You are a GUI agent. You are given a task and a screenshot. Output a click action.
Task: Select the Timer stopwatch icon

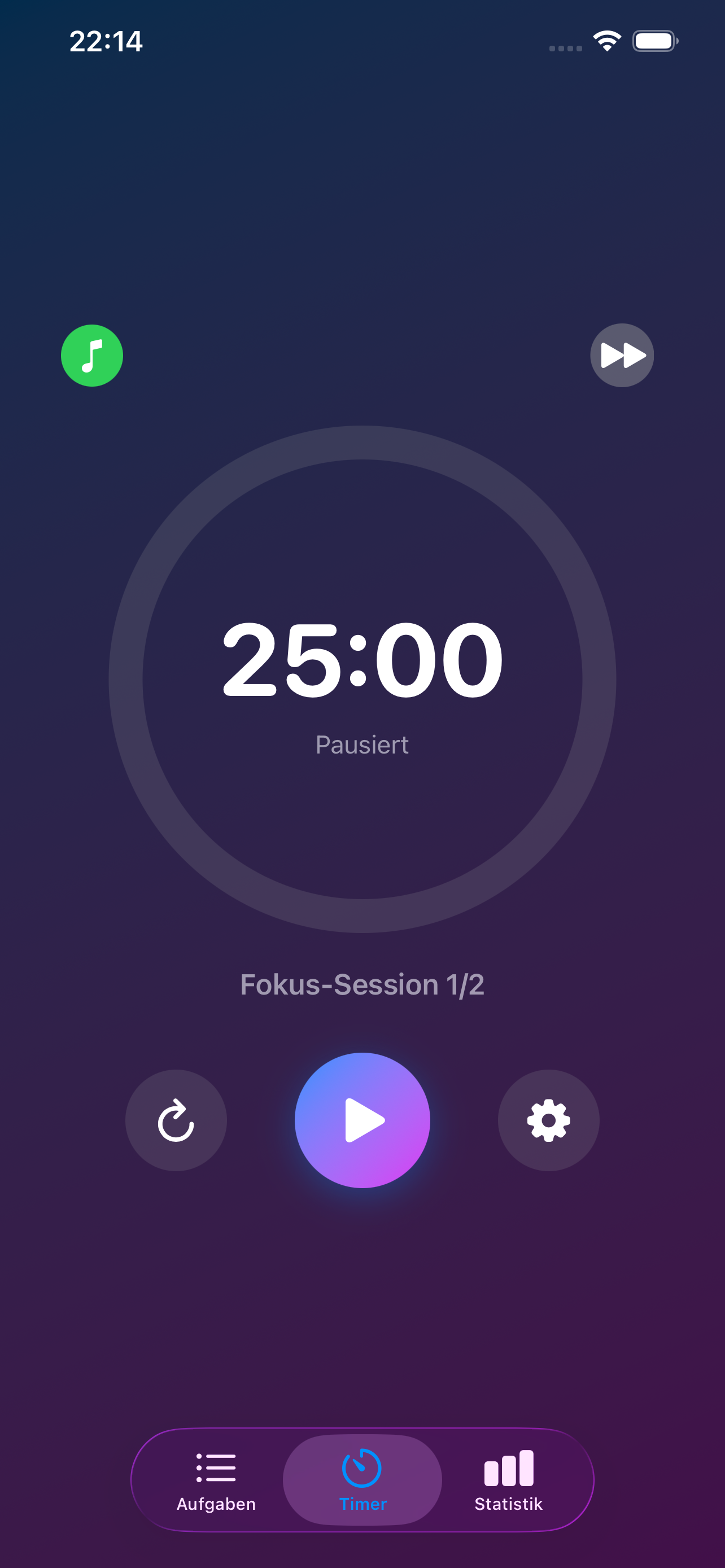[362, 1466]
